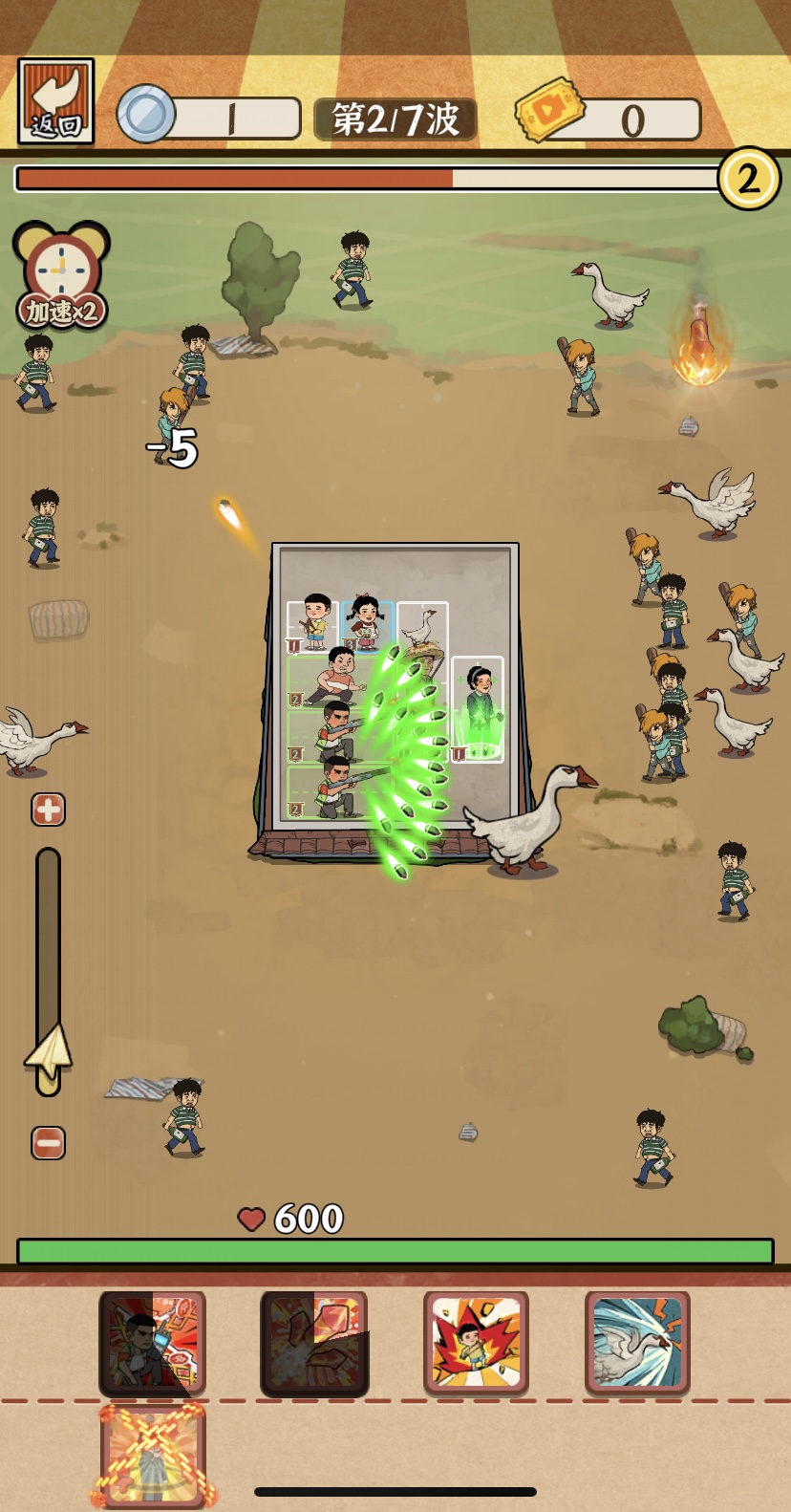The height and width of the screenshot is (1512, 791).
Task: Use the goose attack skill card
Action: pyautogui.click(x=637, y=1343)
